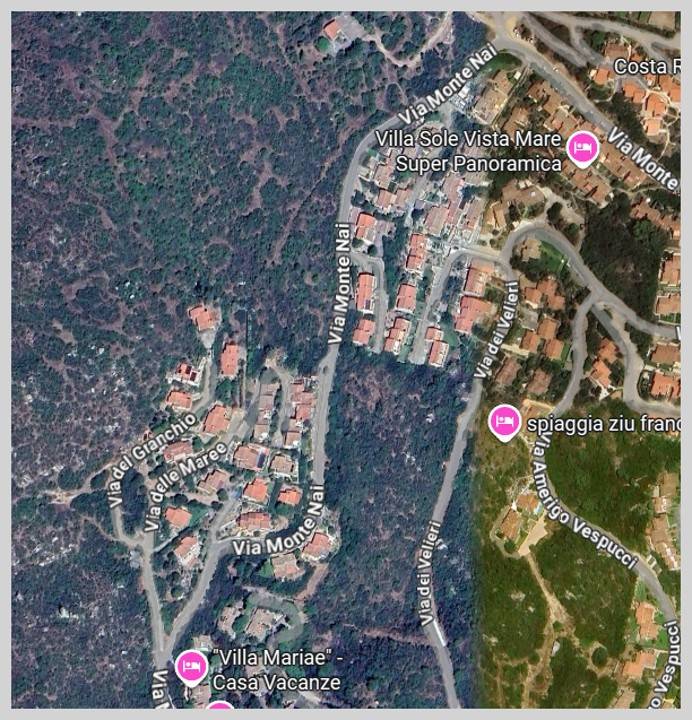Select the spiaggia ziu franco lodging marker
The image size is (692, 720).
[504, 421]
